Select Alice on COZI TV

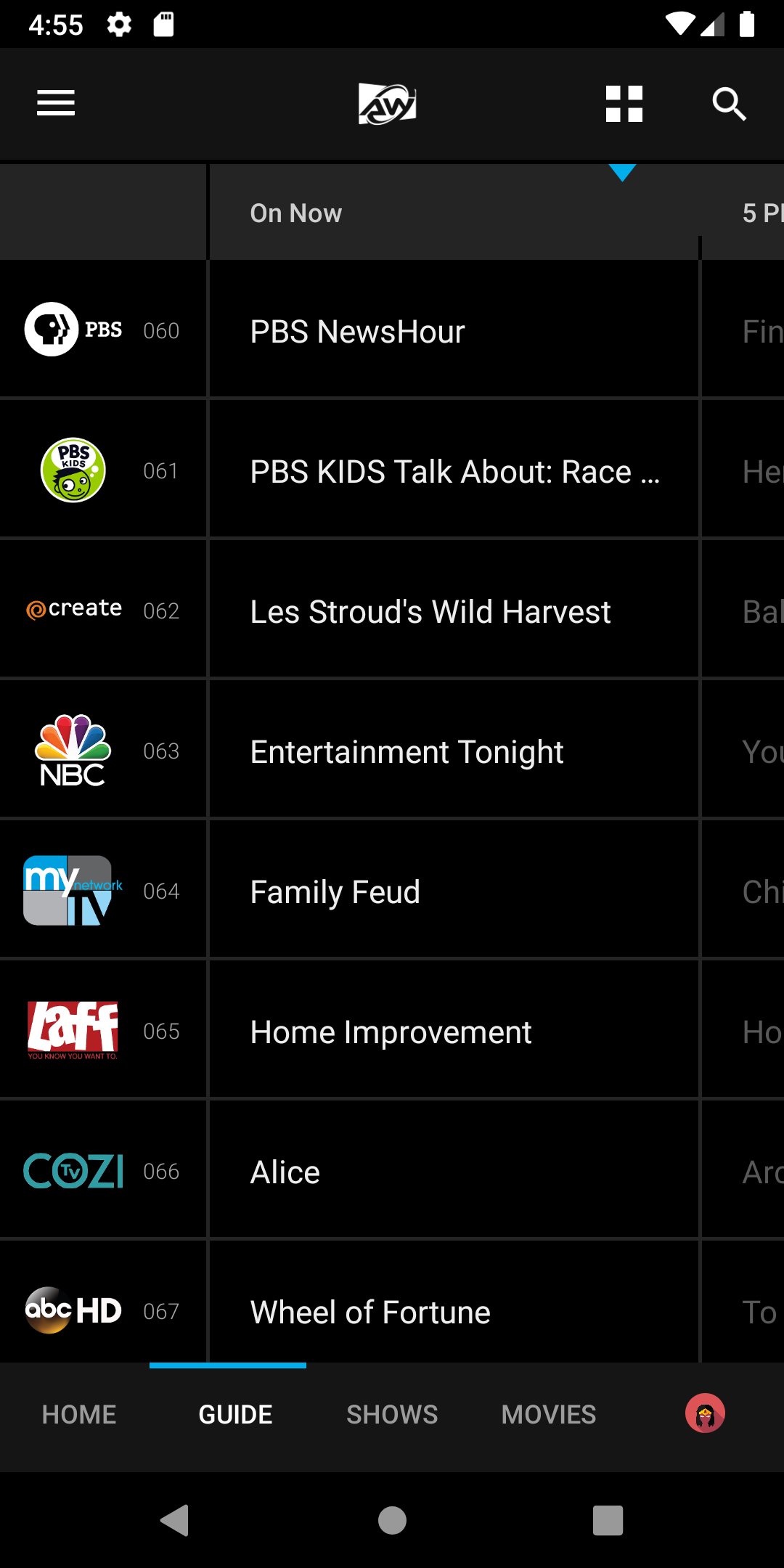point(454,1172)
